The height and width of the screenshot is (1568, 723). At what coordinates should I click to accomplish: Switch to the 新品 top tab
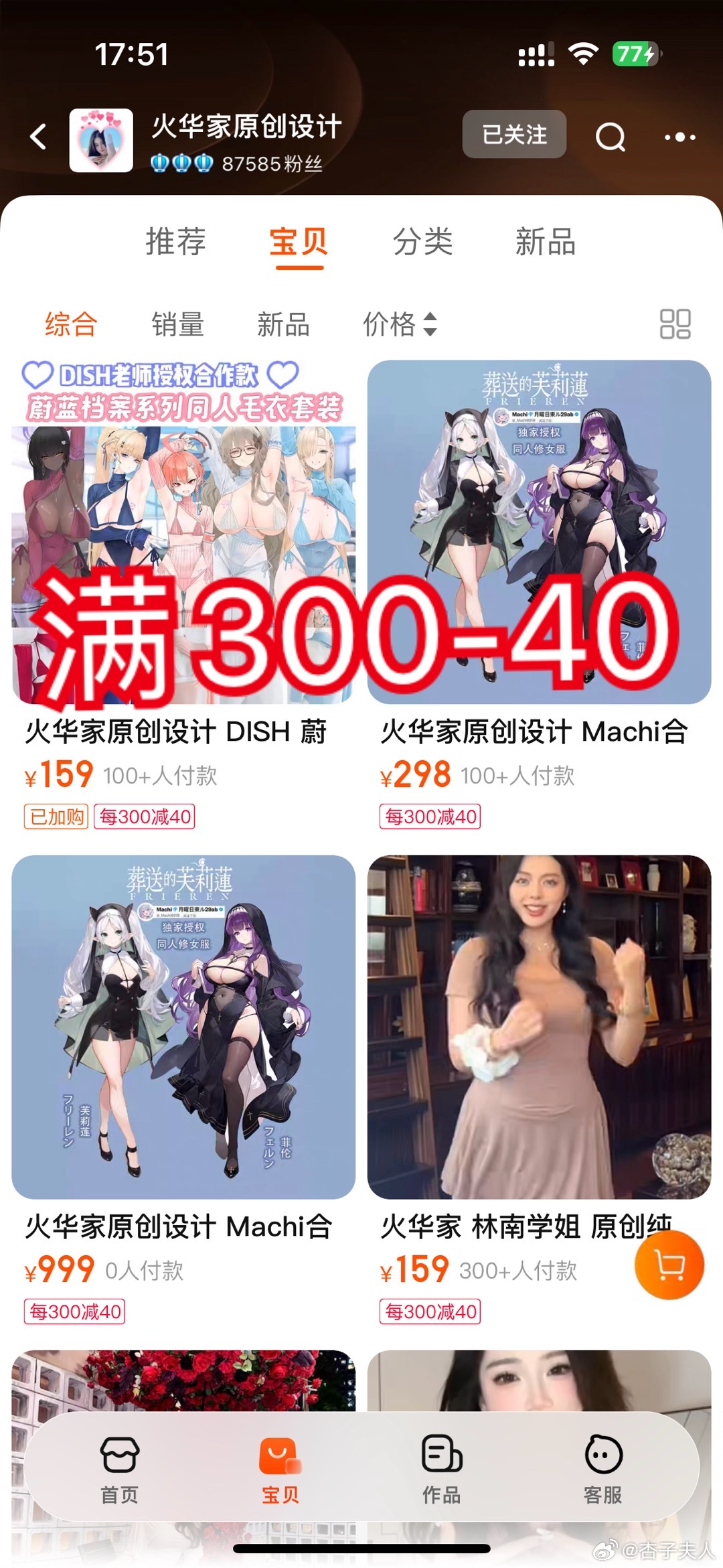click(545, 242)
